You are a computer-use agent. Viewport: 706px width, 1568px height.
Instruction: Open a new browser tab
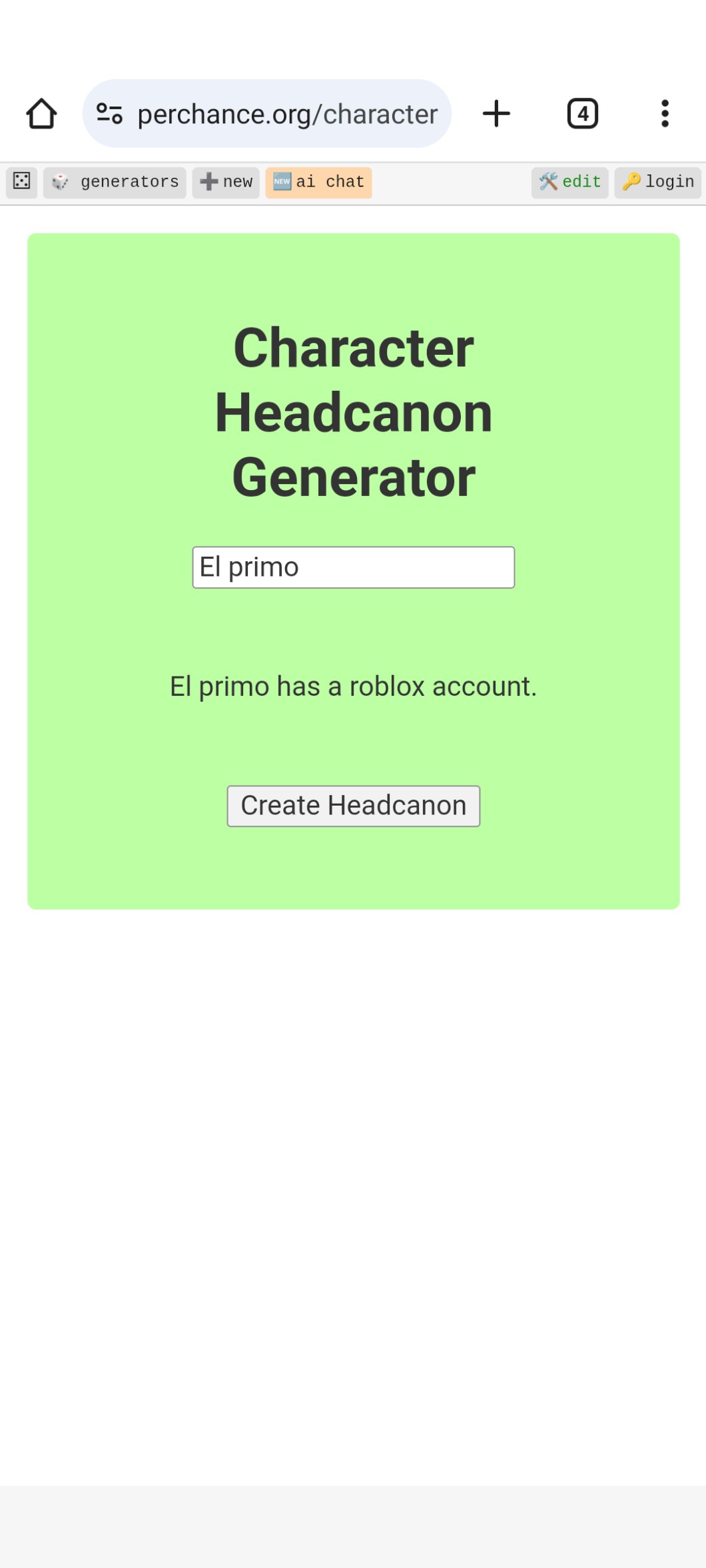(496, 114)
